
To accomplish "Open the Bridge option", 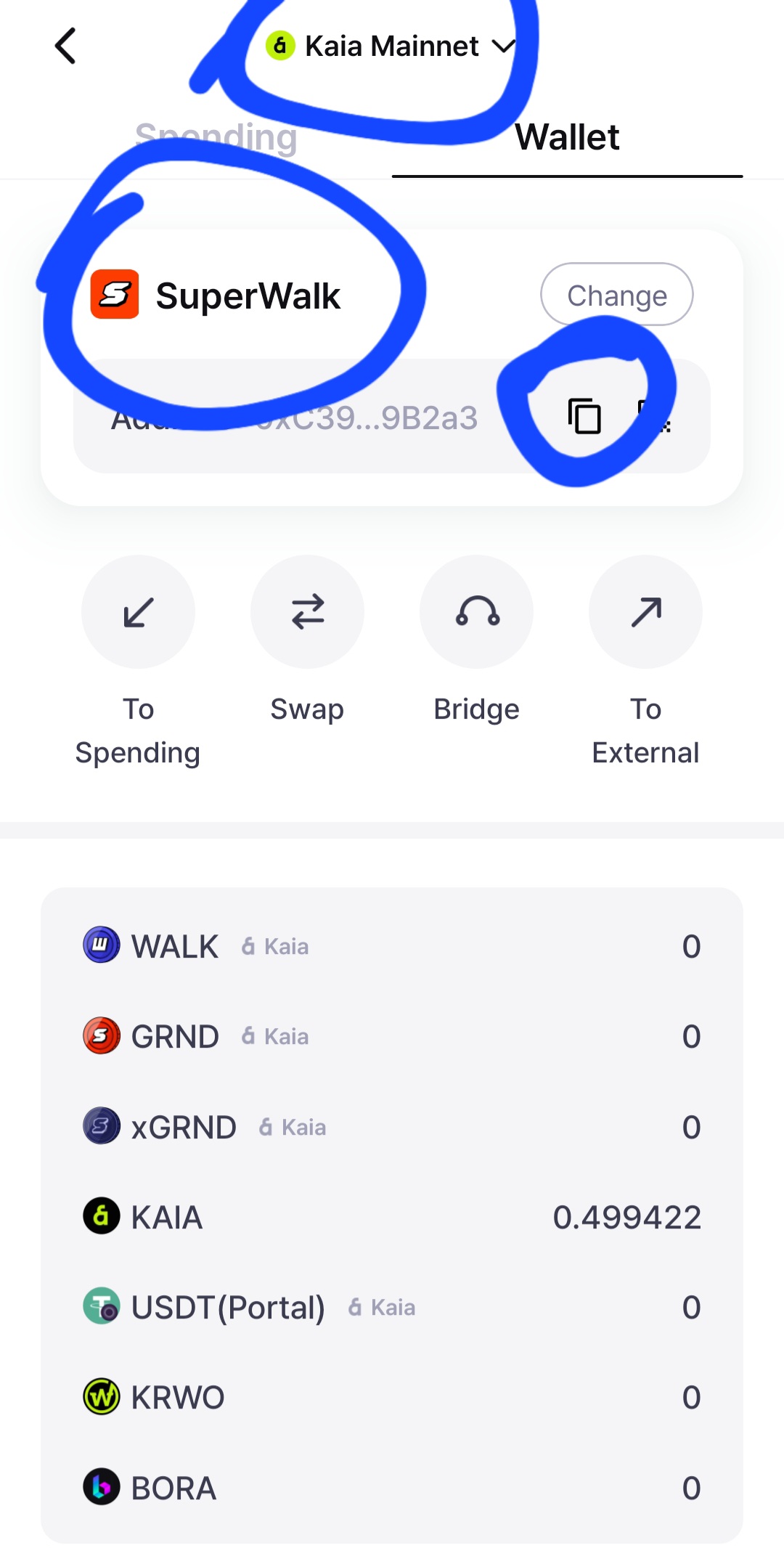I will [x=476, y=612].
